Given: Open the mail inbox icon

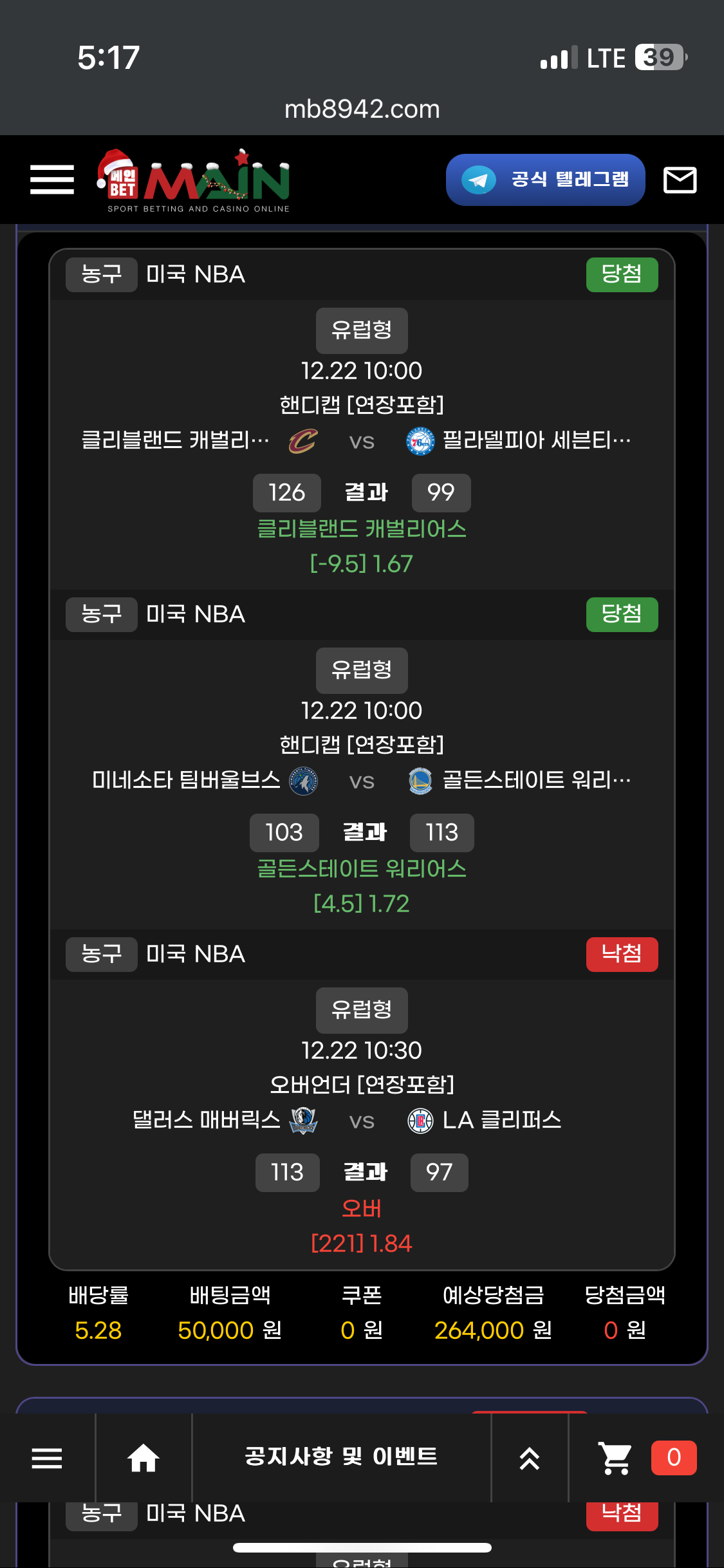Looking at the screenshot, I should (x=680, y=180).
